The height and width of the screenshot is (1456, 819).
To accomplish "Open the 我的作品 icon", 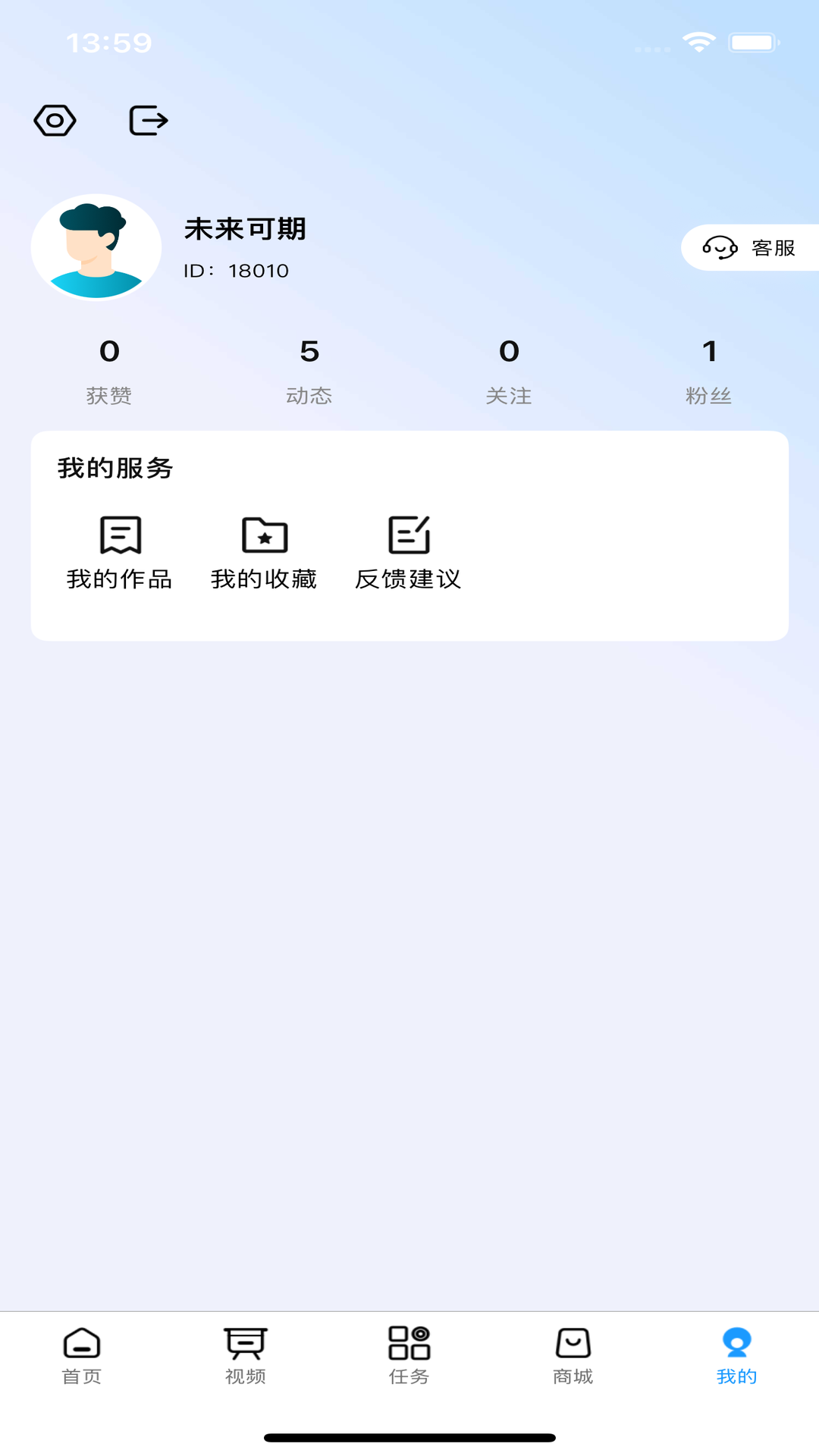I will (120, 536).
